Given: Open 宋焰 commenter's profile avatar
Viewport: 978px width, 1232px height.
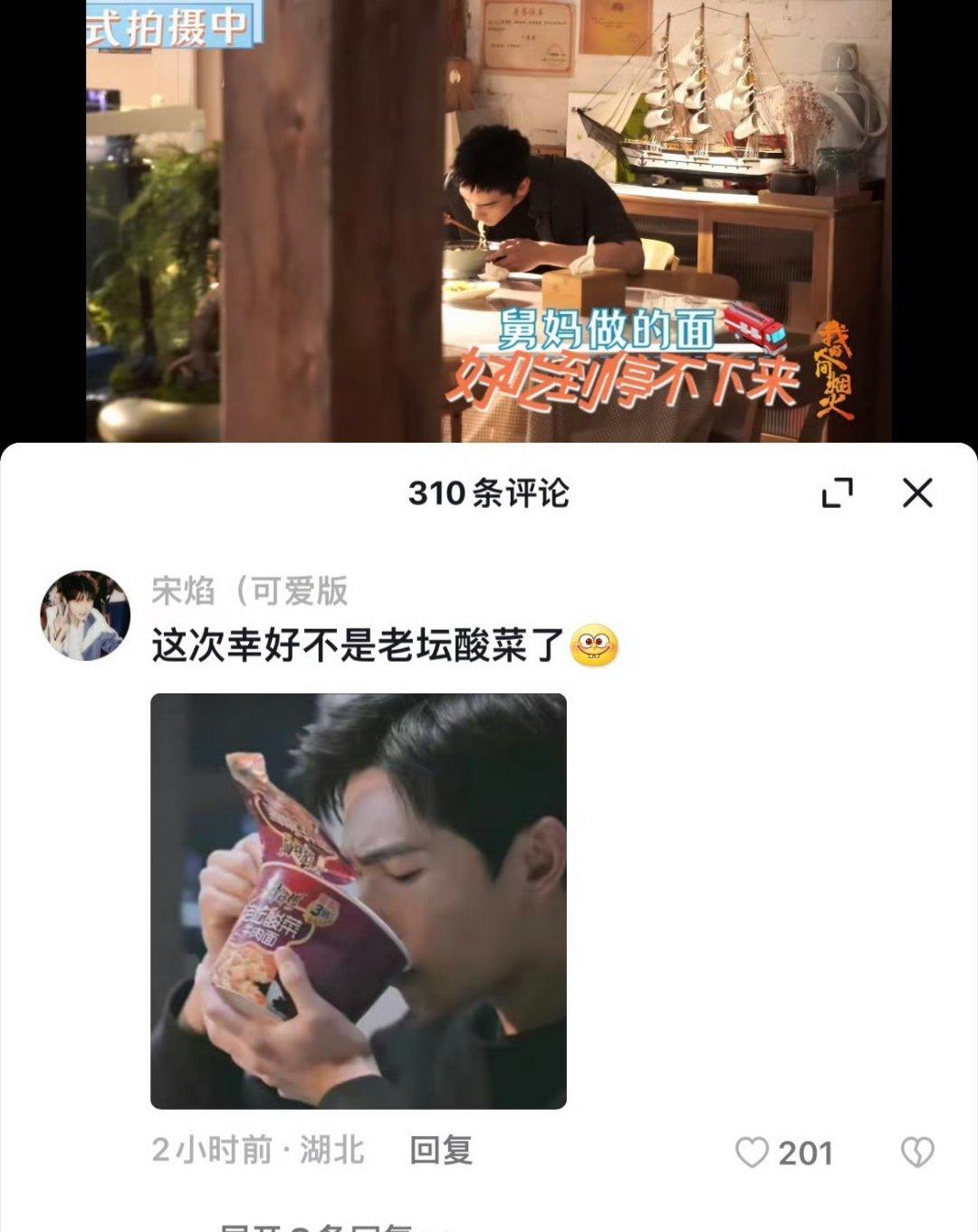Looking at the screenshot, I should click(85, 616).
